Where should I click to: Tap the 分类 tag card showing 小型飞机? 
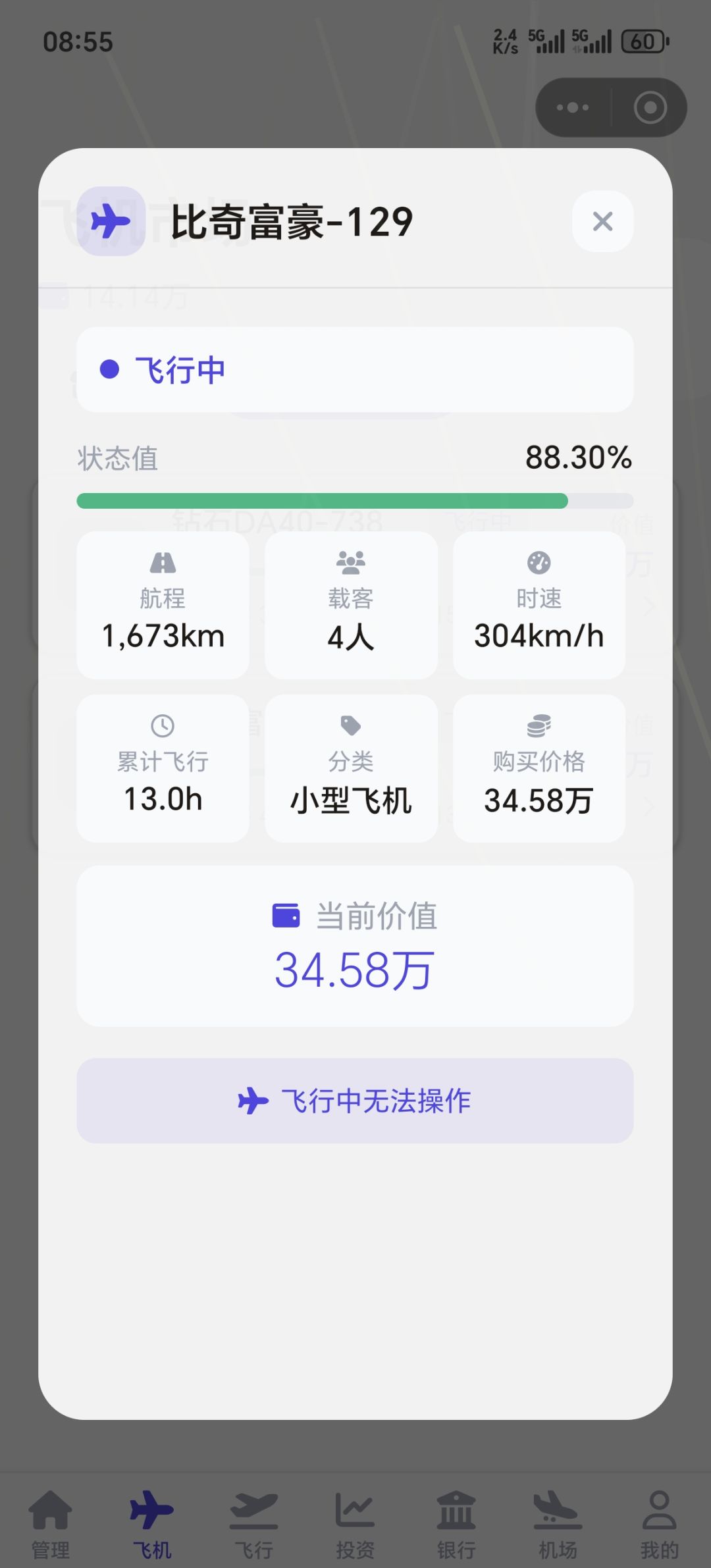350,767
